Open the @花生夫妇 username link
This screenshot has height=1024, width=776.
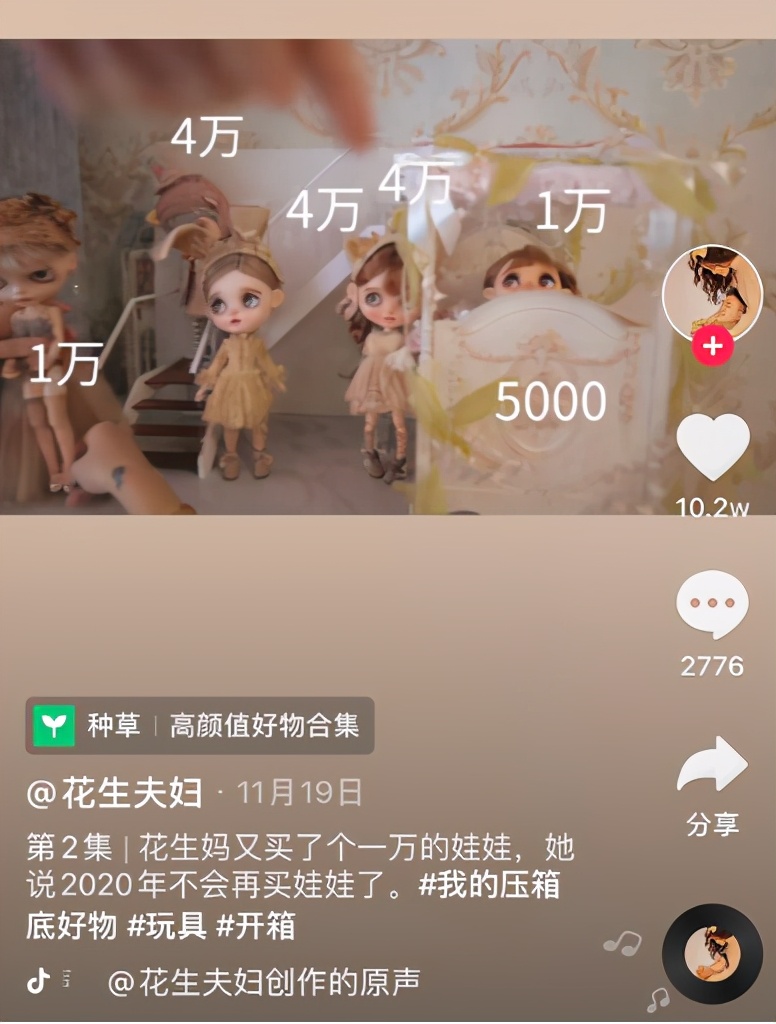point(114,794)
